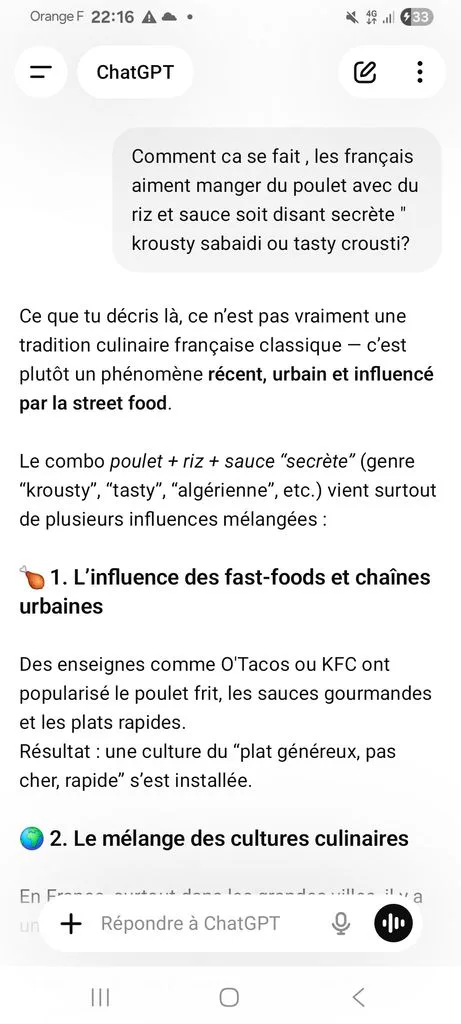The height and width of the screenshot is (1024, 461).
Task: Open the three-dot overflow menu
Action: point(420,72)
